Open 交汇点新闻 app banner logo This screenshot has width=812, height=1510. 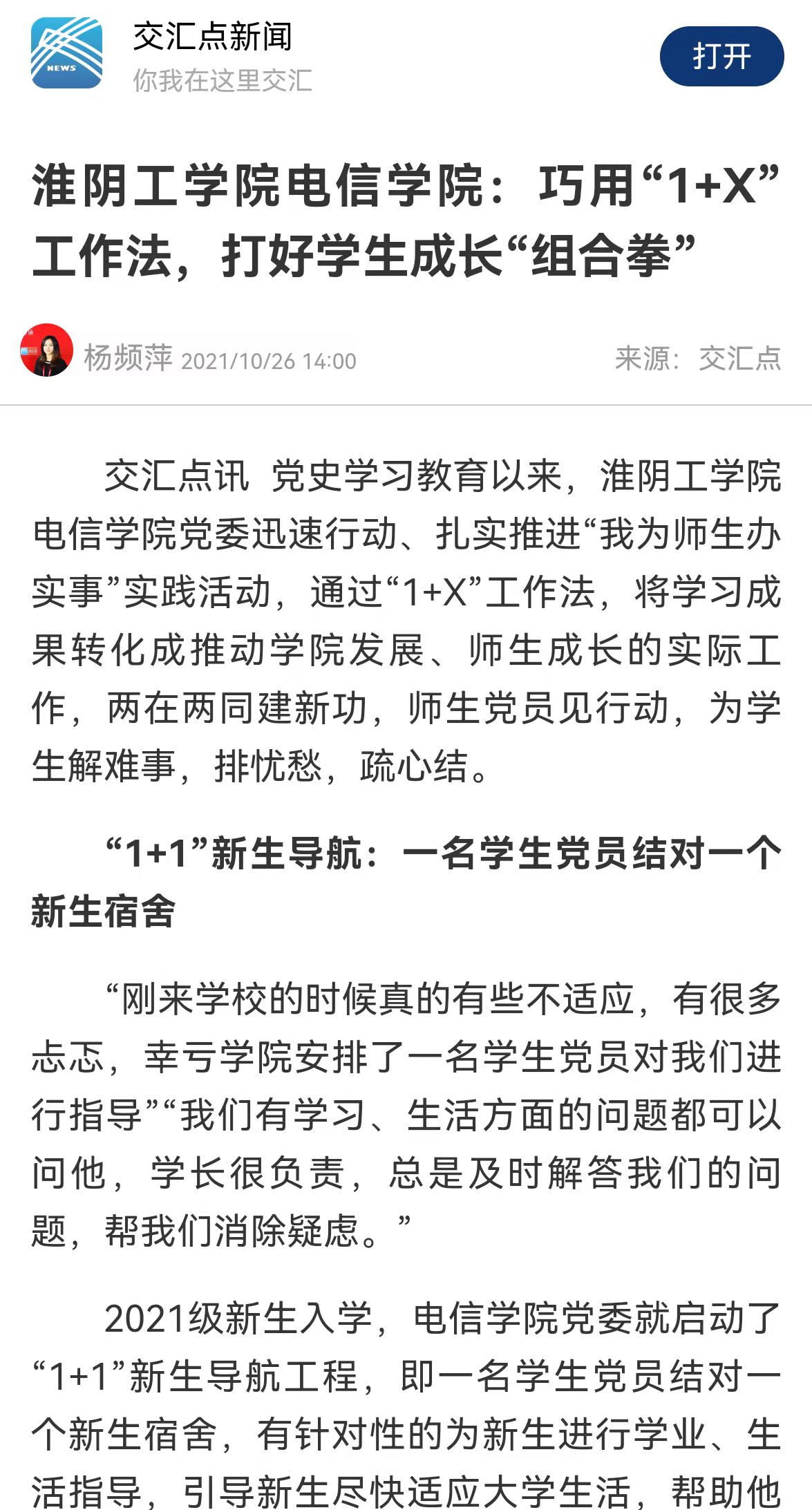(x=66, y=54)
